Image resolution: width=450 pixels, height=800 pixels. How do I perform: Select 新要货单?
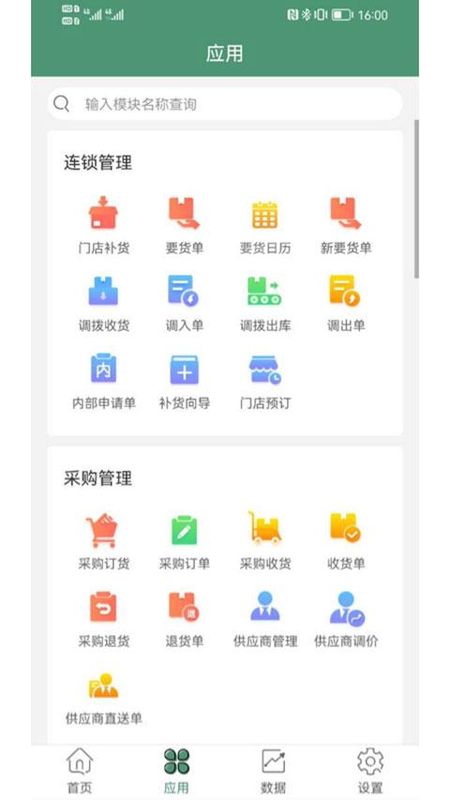point(346,225)
